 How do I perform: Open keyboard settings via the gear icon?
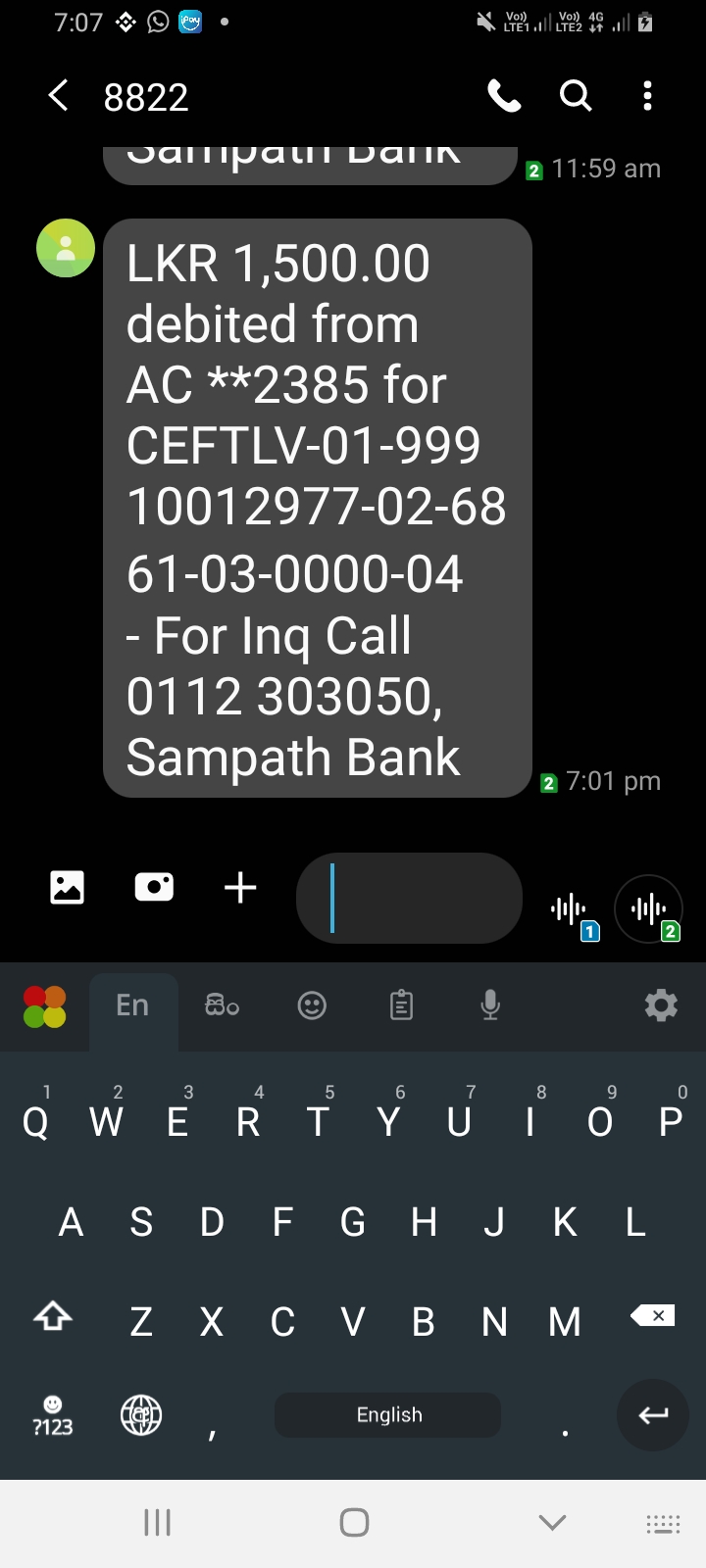pyautogui.click(x=661, y=1005)
